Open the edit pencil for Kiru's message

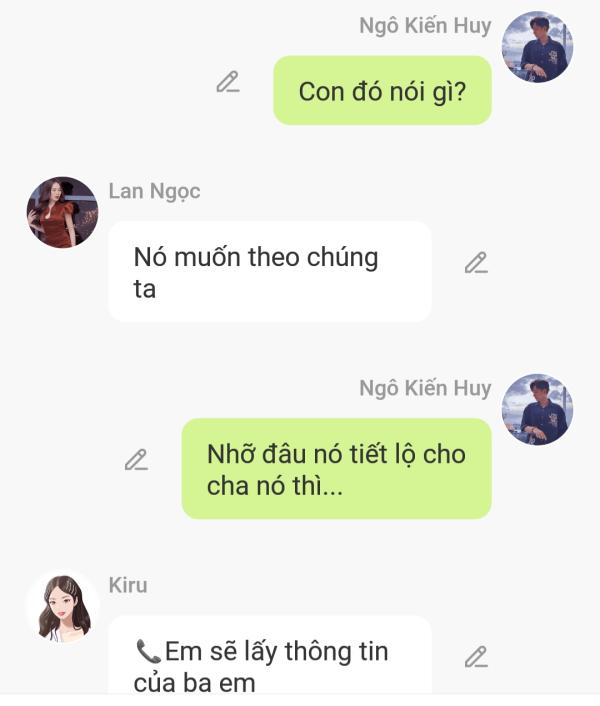(x=476, y=657)
